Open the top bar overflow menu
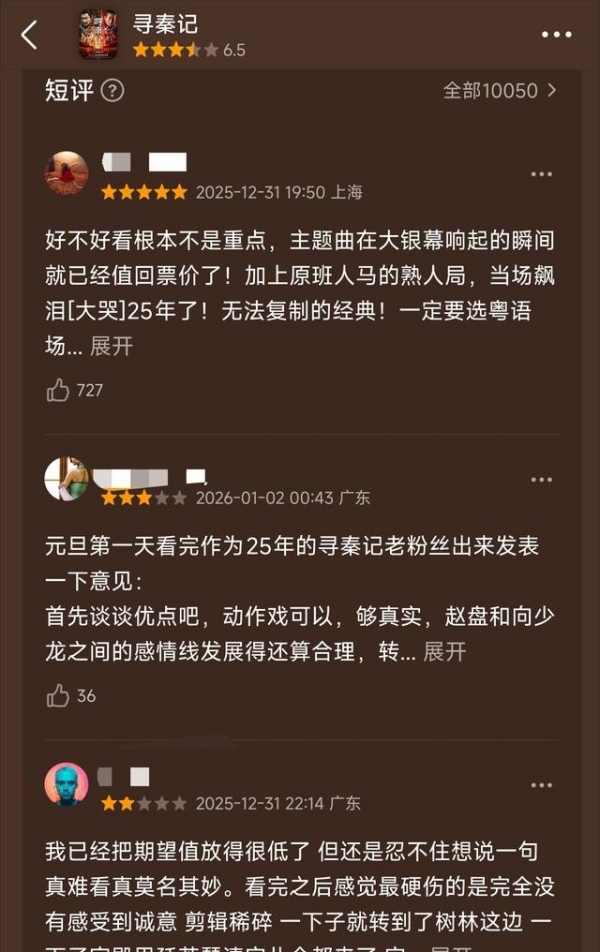The width and height of the screenshot is (600, 952). click(x=556, y=35)
